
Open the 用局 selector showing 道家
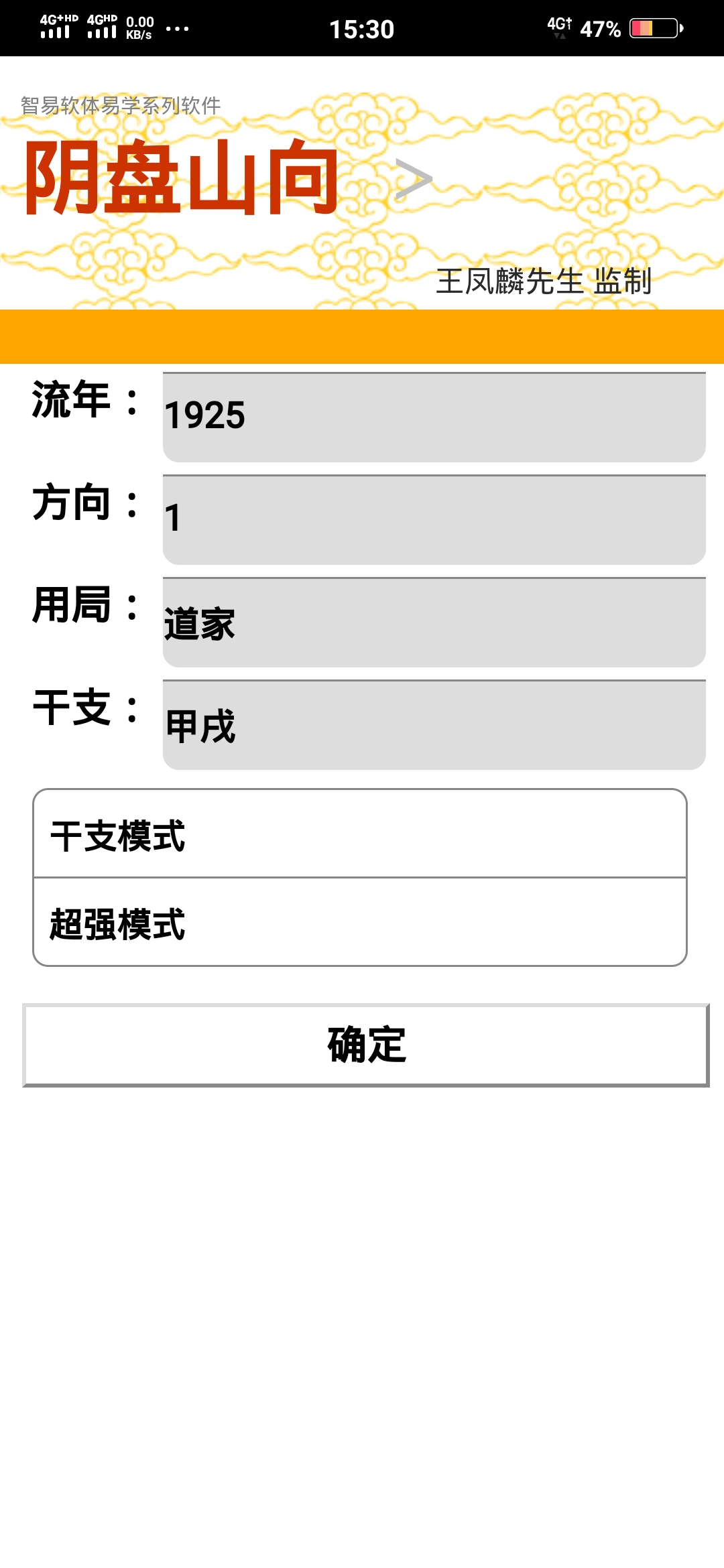[x=434, y=623]
